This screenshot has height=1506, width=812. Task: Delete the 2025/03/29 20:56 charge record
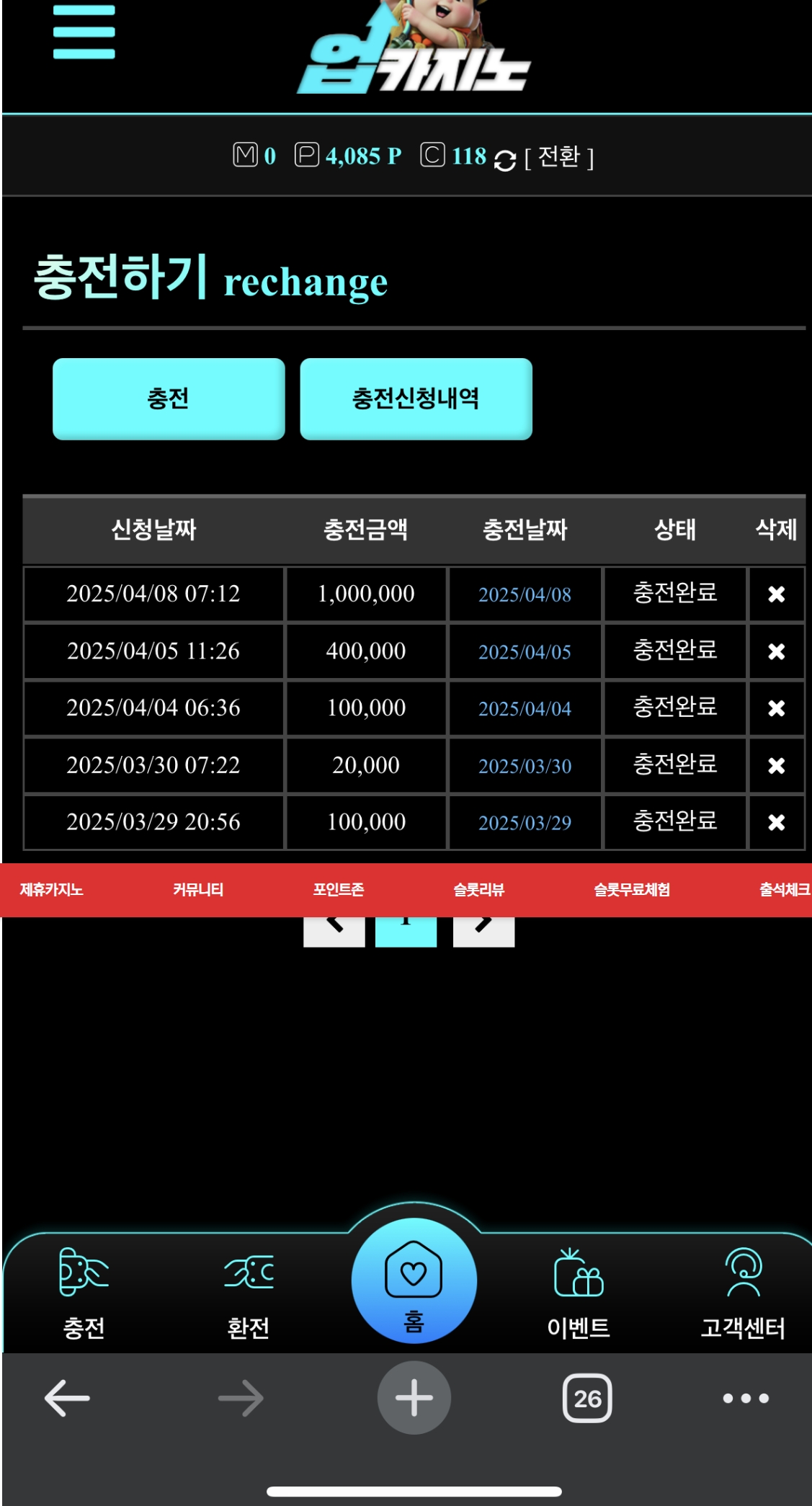pos(776,822)
